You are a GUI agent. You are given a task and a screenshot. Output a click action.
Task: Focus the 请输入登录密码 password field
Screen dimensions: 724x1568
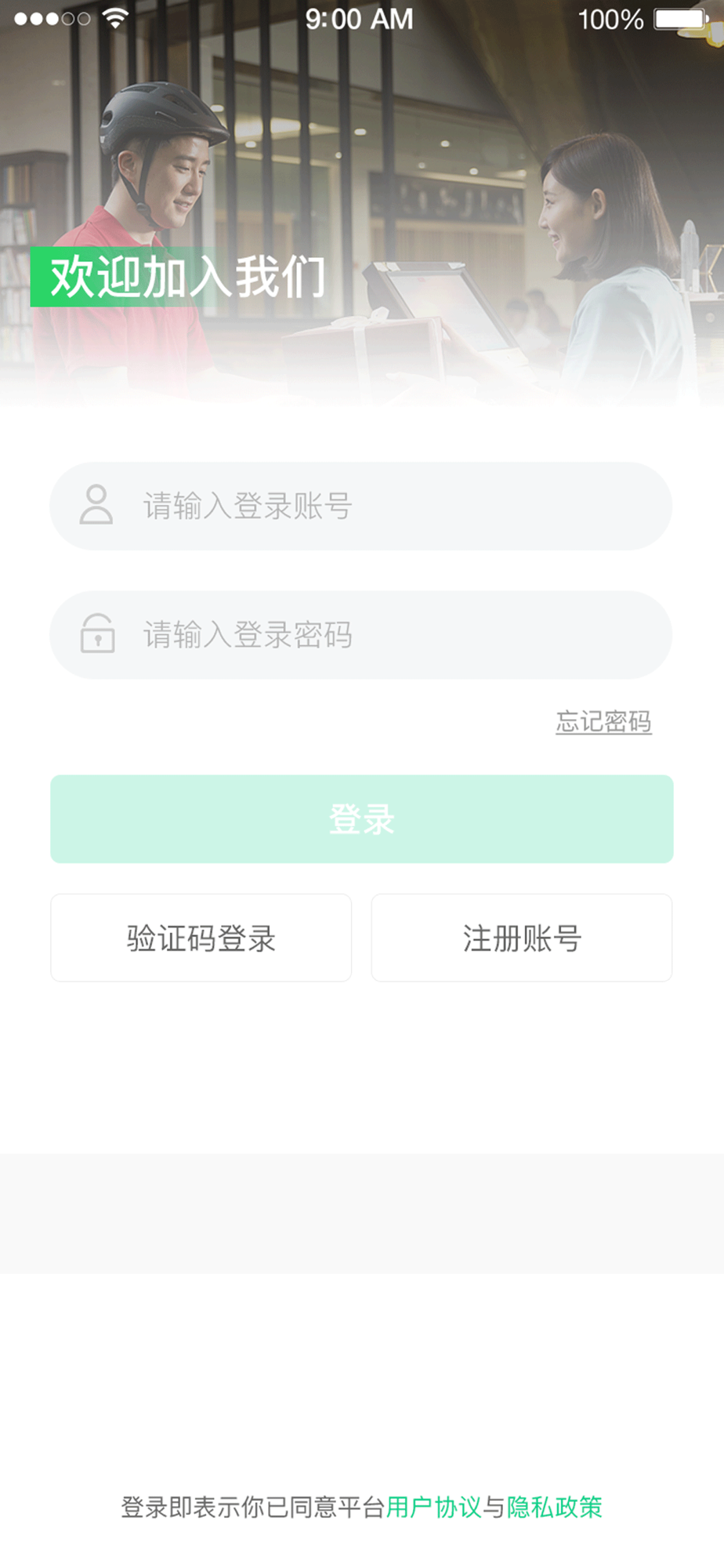[361, 634]
